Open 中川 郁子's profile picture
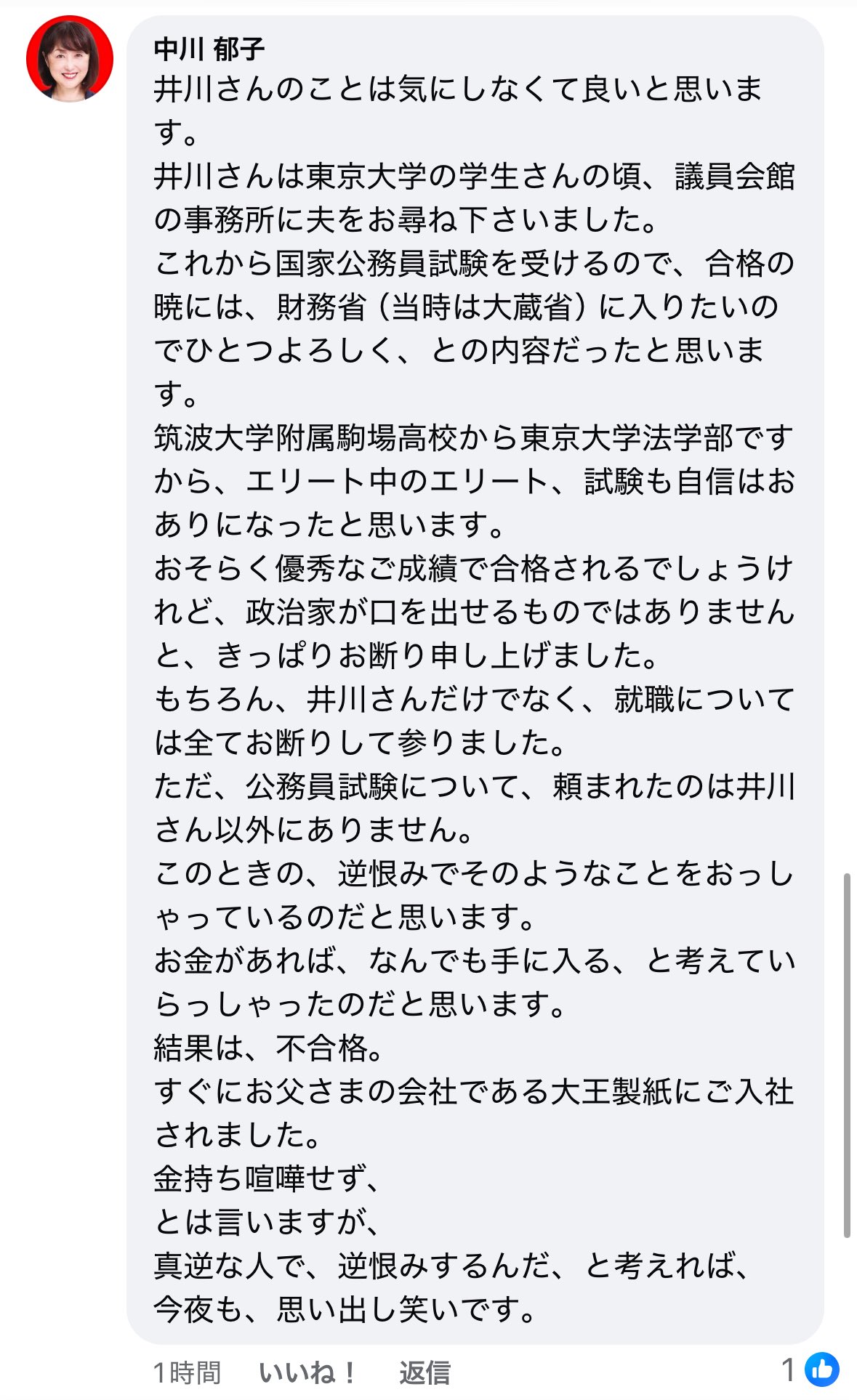Viewport: 857px width, 1400px height. pyautogui.click(x=70, y=59)
